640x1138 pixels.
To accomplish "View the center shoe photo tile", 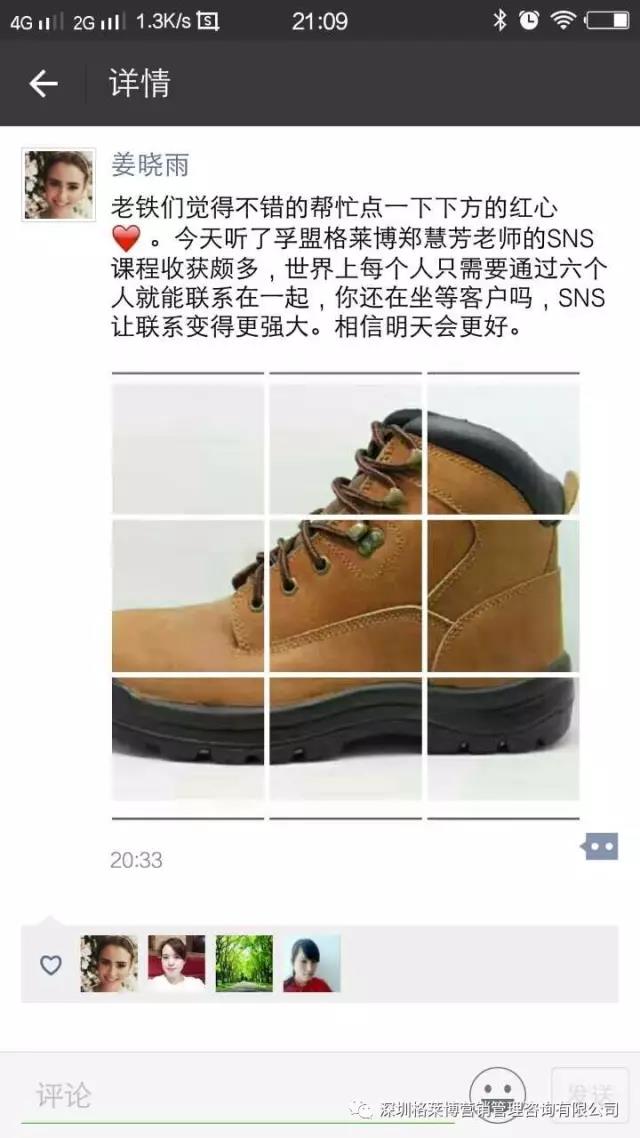I will coord(345,594).
